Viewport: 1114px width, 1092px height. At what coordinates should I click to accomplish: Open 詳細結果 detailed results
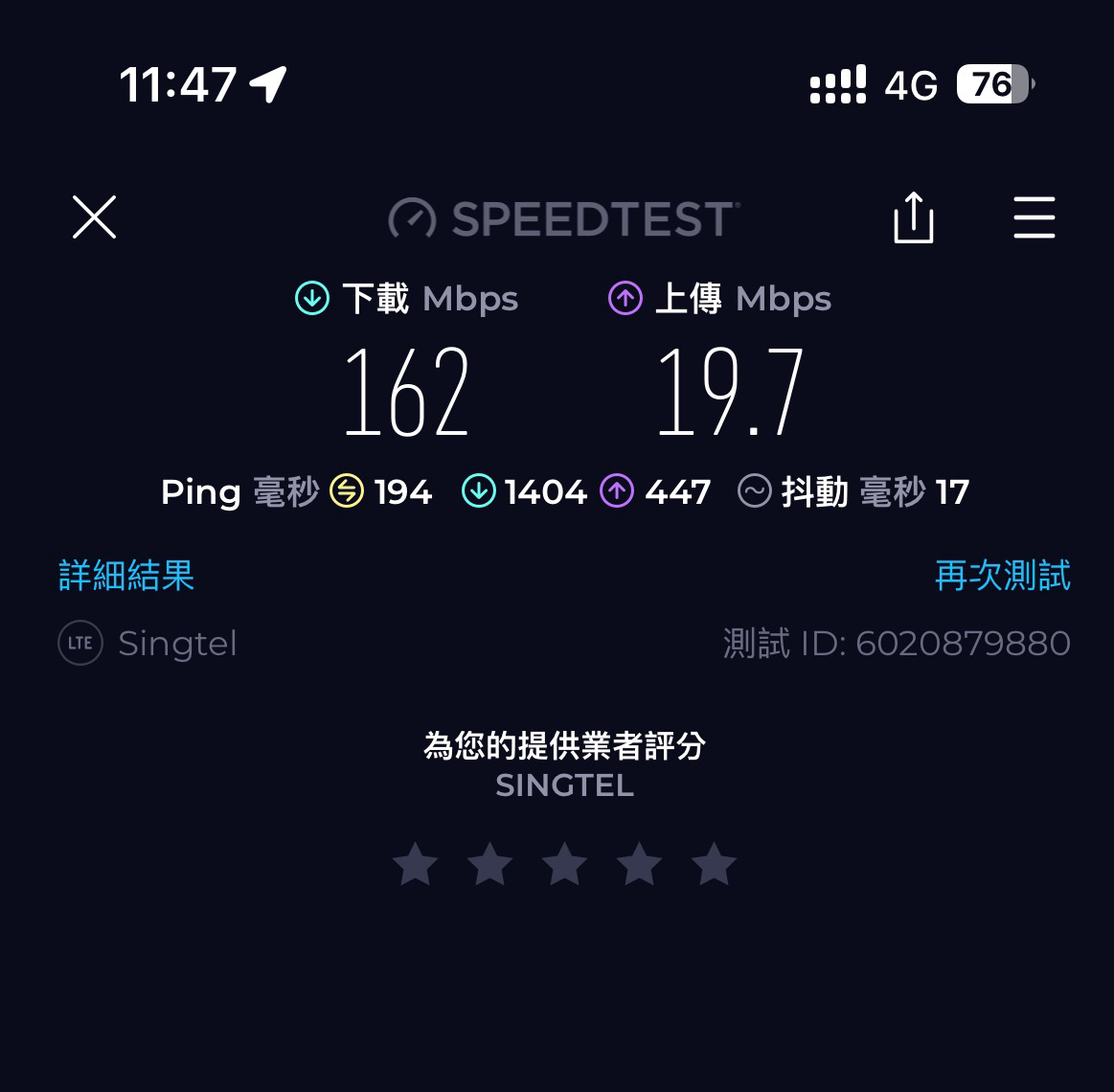click(126, 576)
